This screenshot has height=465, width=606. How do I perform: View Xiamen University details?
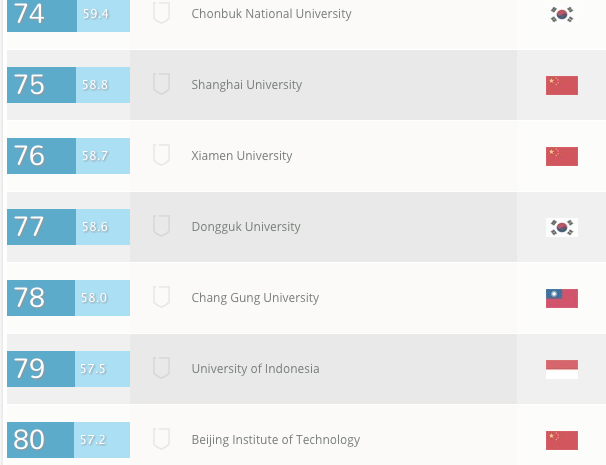click(241, 156)
